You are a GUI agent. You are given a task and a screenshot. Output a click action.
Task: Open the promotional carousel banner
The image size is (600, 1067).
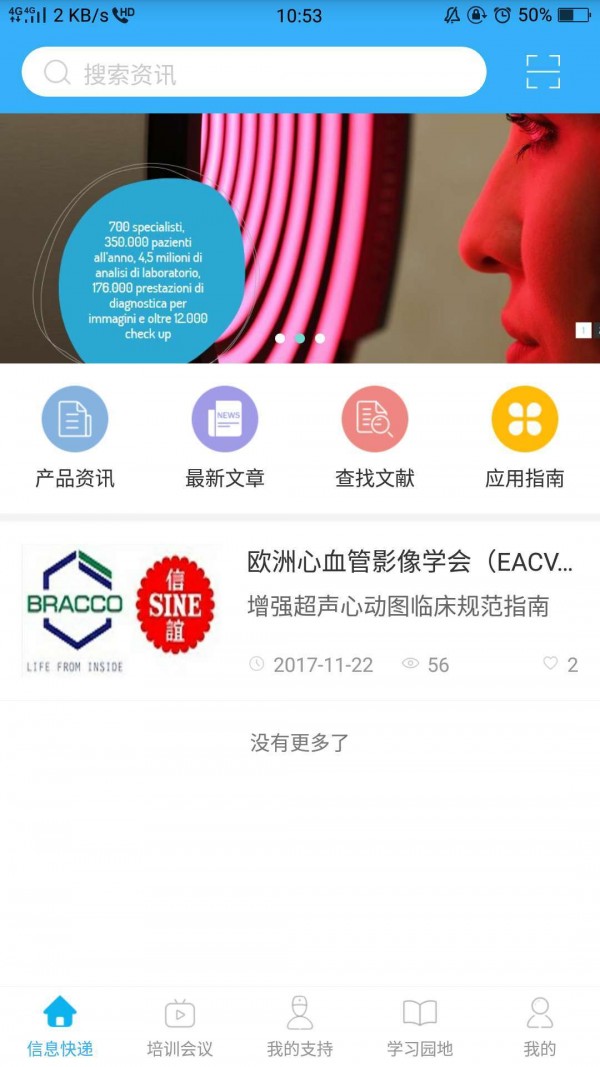tap(300, 238)
